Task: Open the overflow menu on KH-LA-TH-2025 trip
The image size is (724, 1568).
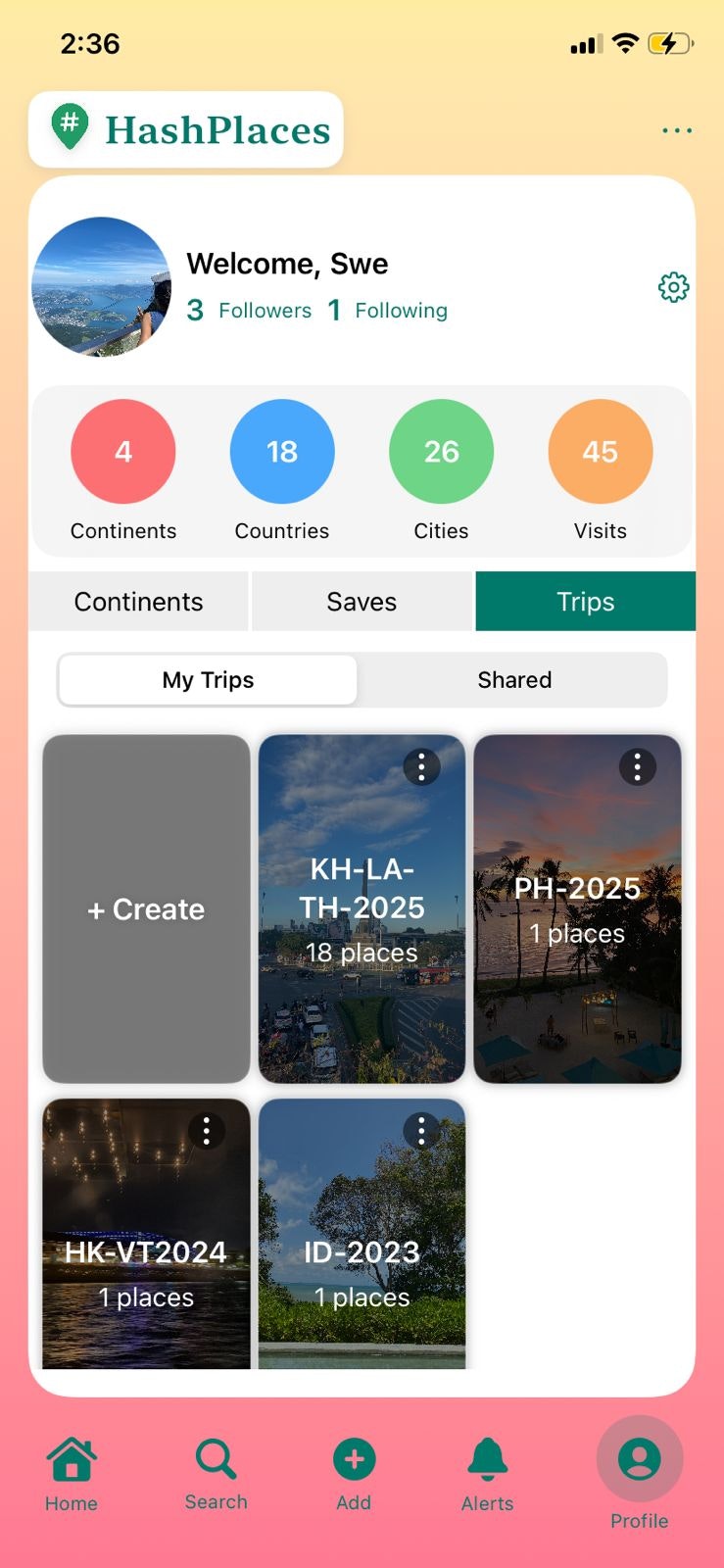Action: pos(420,767)
